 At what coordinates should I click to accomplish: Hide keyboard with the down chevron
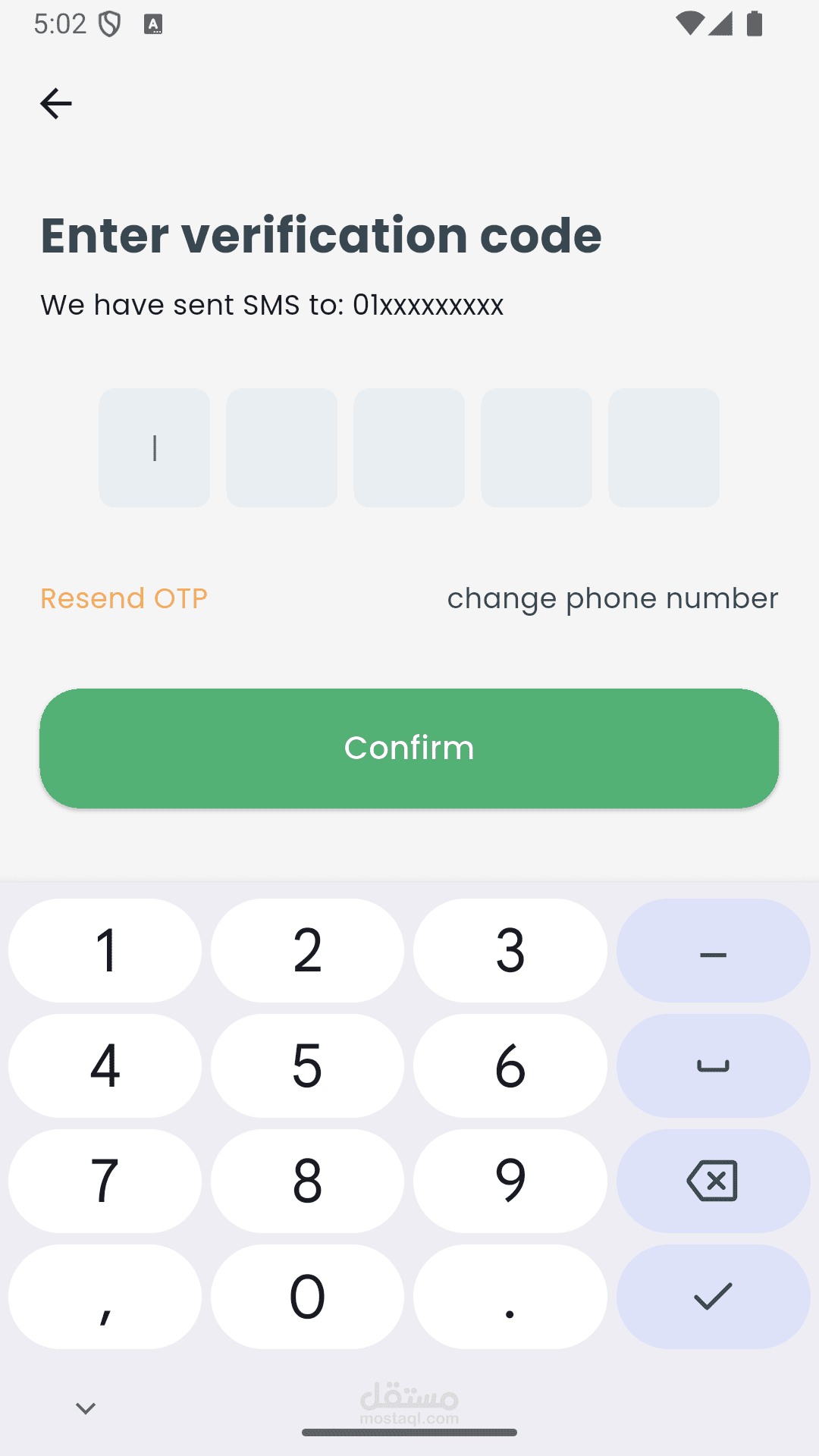[86, 1408]
